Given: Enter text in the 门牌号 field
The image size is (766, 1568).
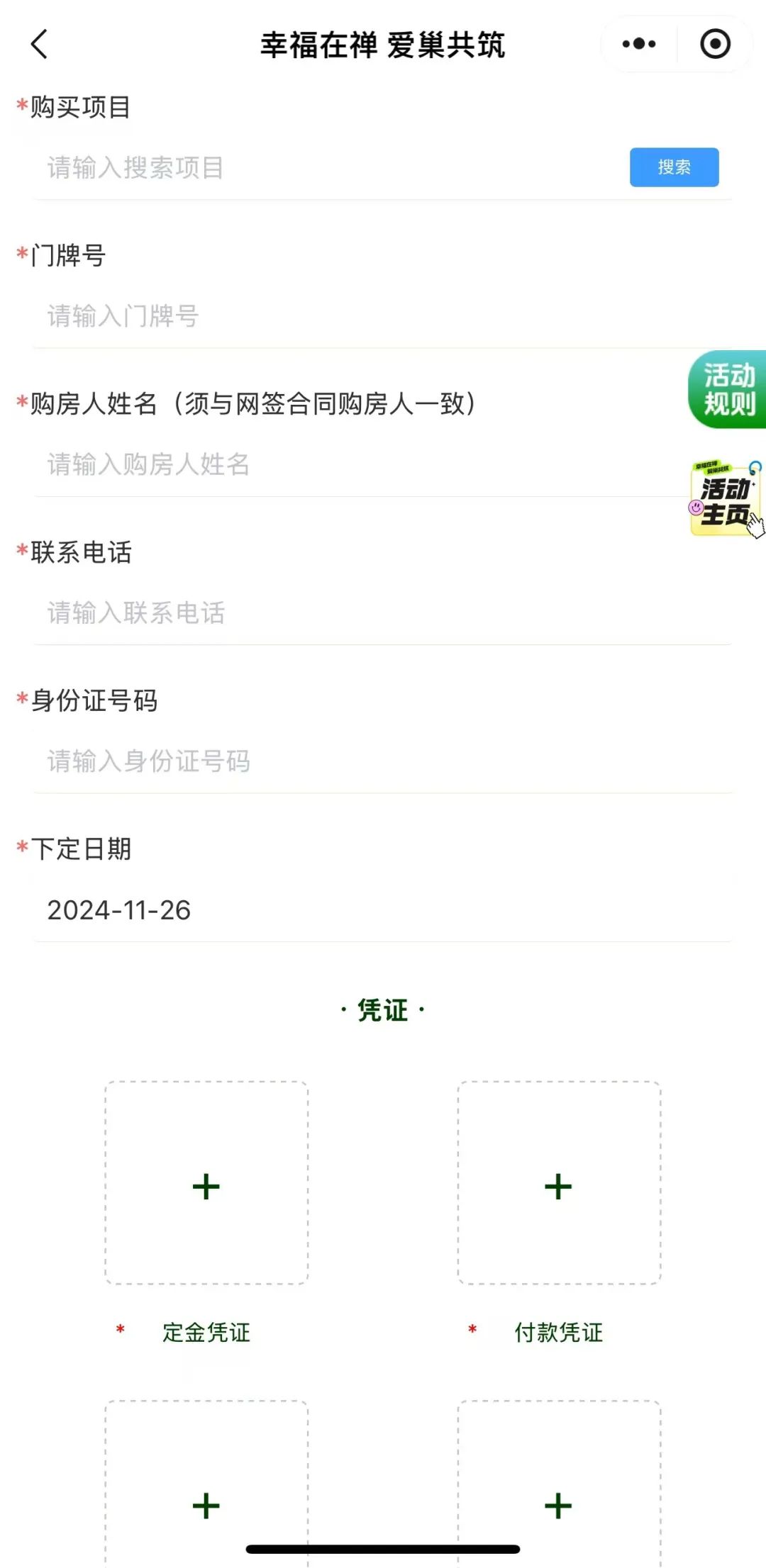Looking at the screenshot, I should point(382,316).
